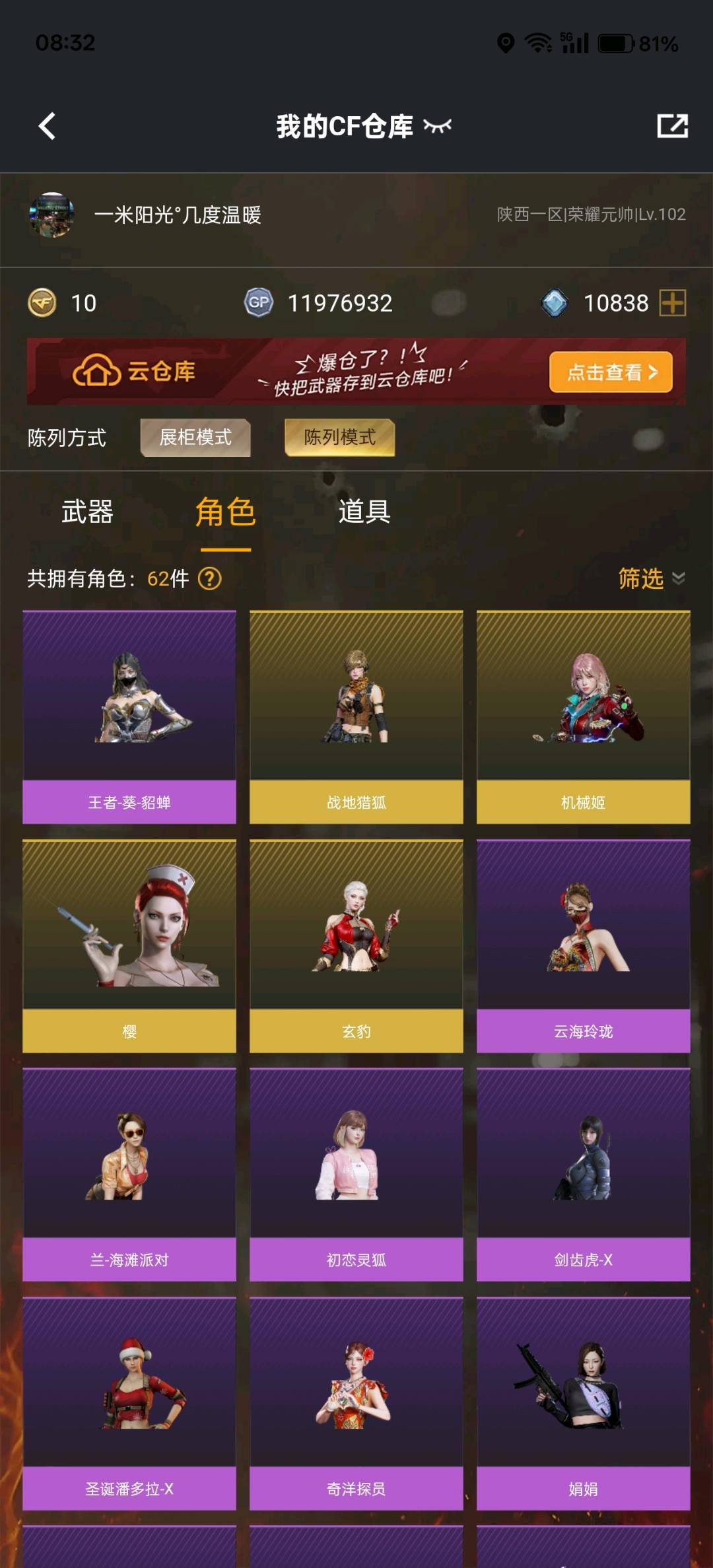
Task: Open the 战地猎狐 character card
Action: coord(356,717)
